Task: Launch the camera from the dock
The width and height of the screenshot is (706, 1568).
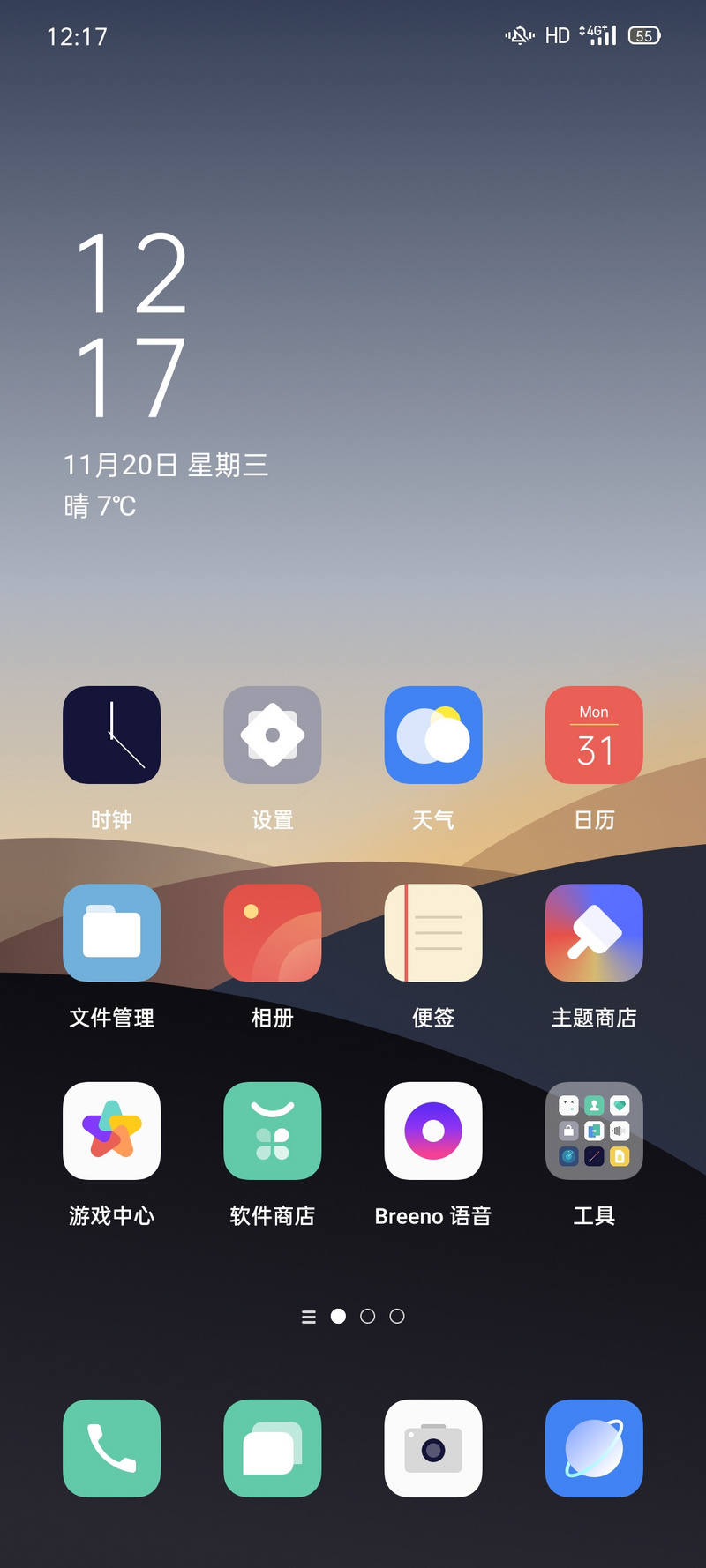Action: click(432, 1447)
